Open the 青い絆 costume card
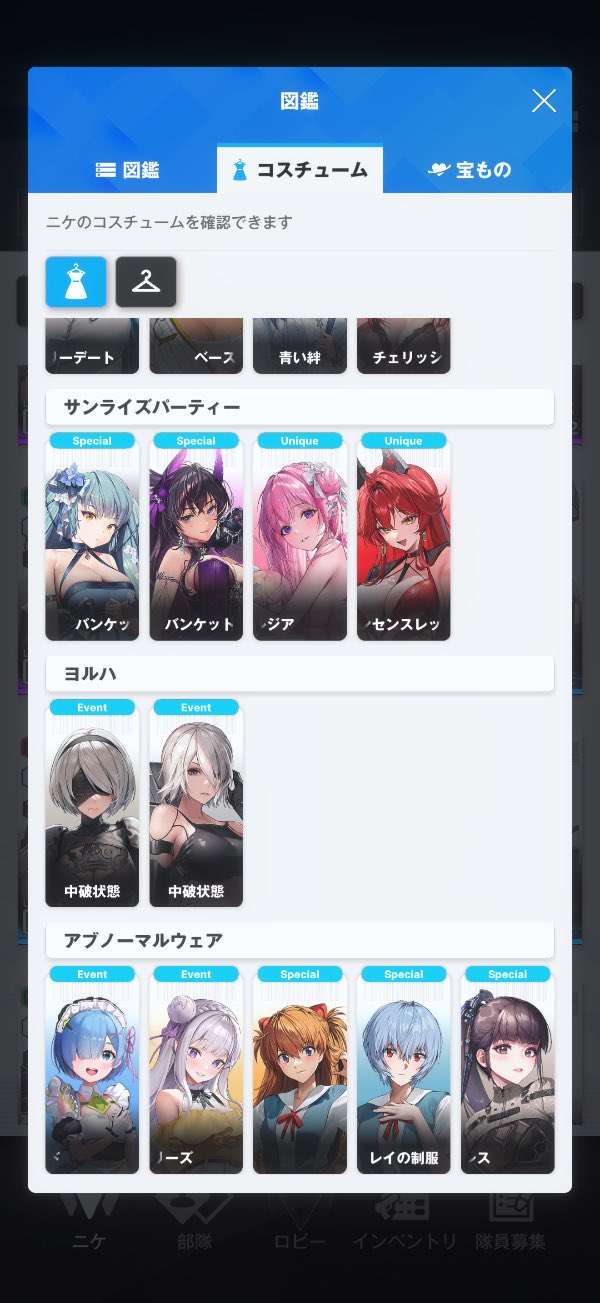 coord(300,346)
